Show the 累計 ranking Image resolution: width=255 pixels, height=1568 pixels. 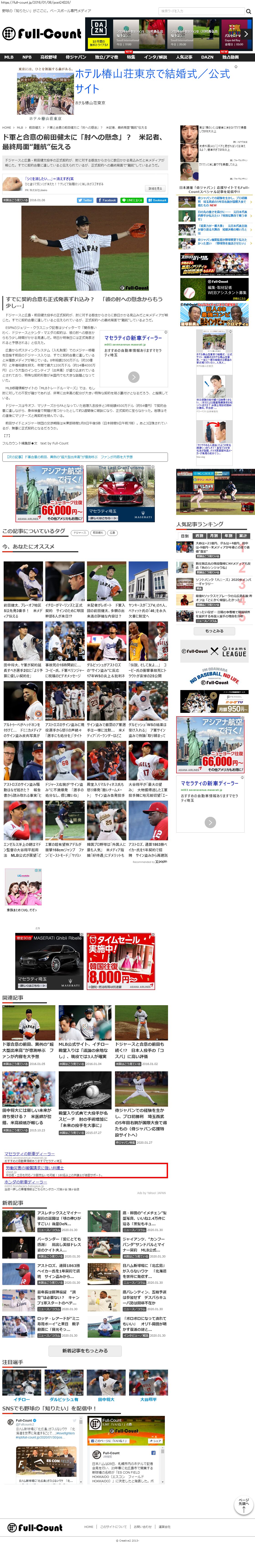[x=243, y=536]
